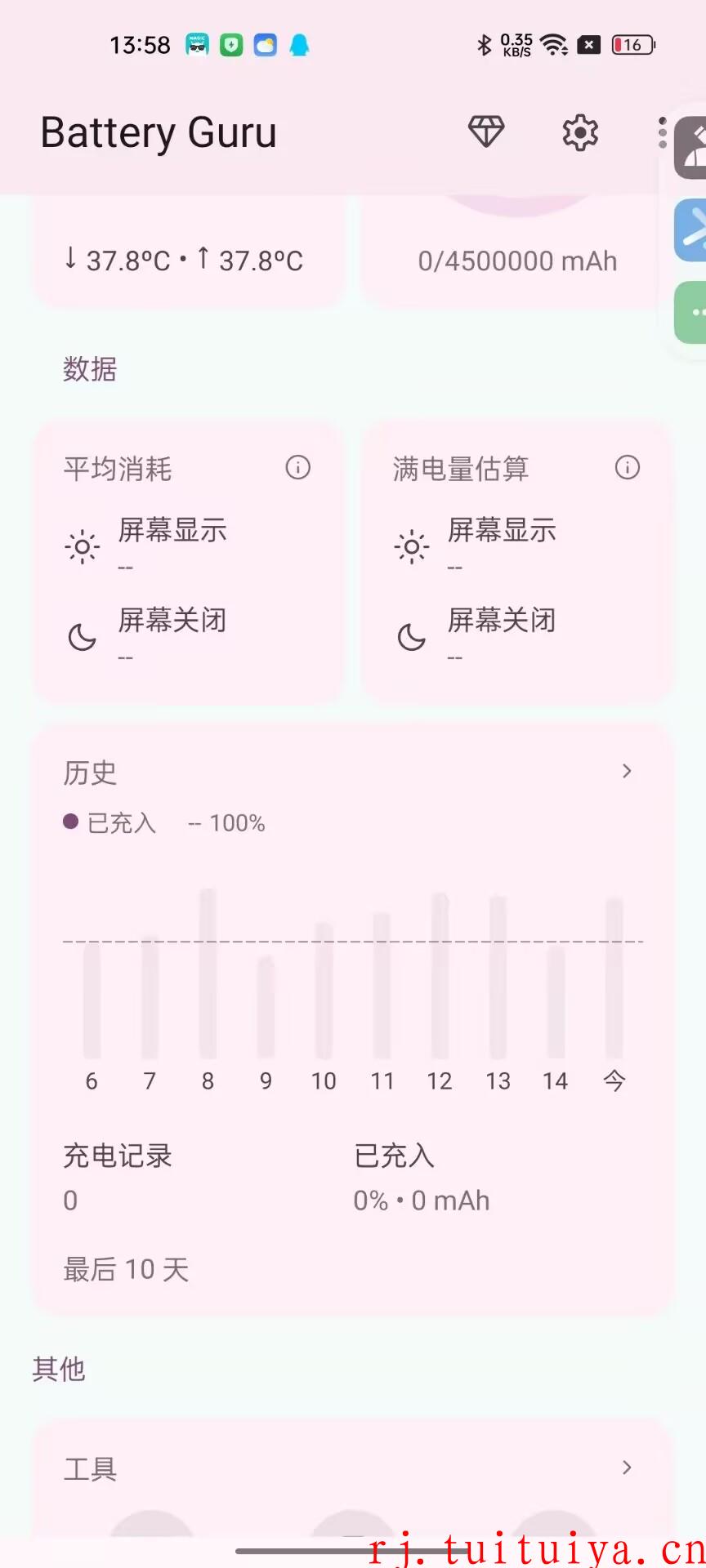Open the 历史 charging history
The image size is (706, 1568).
point(351,772)
